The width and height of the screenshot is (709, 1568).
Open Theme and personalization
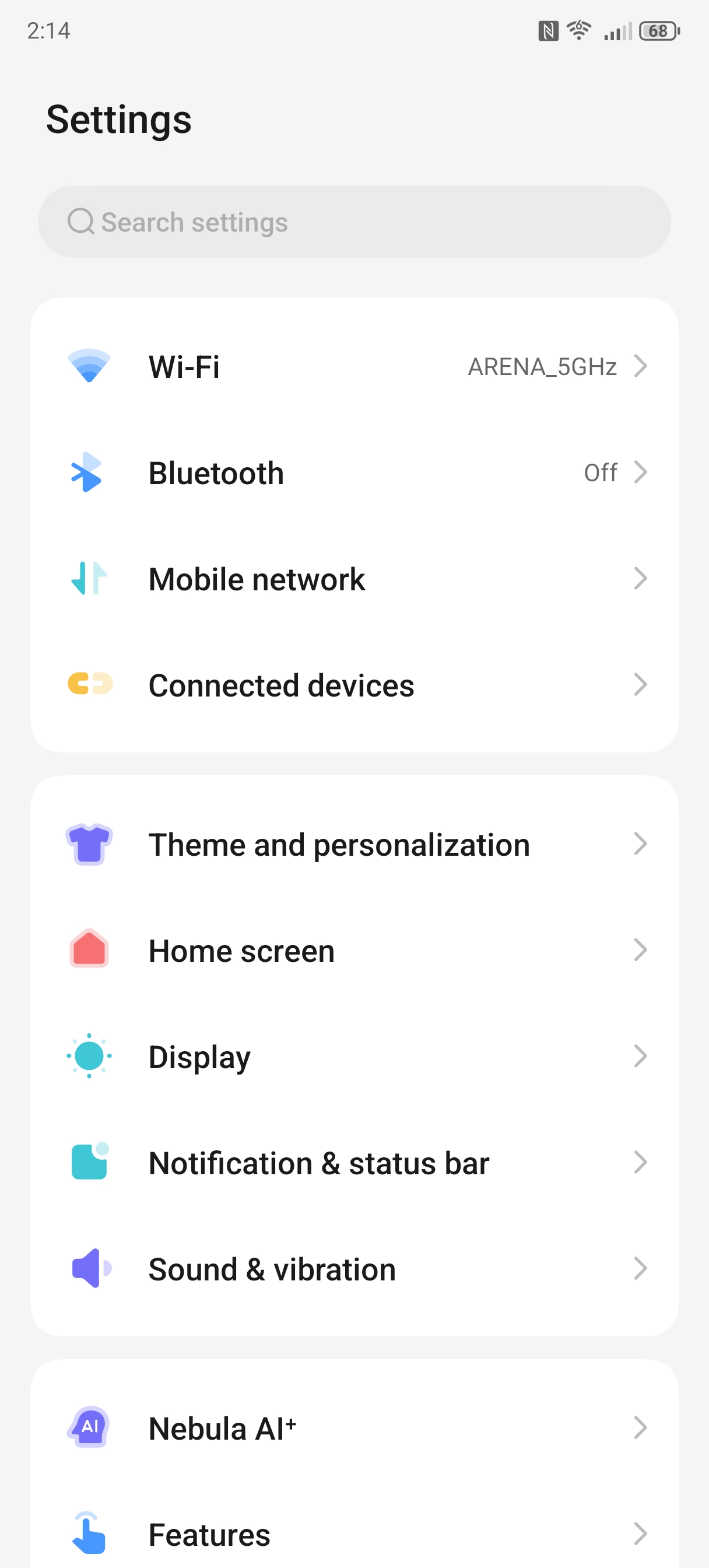354,844
